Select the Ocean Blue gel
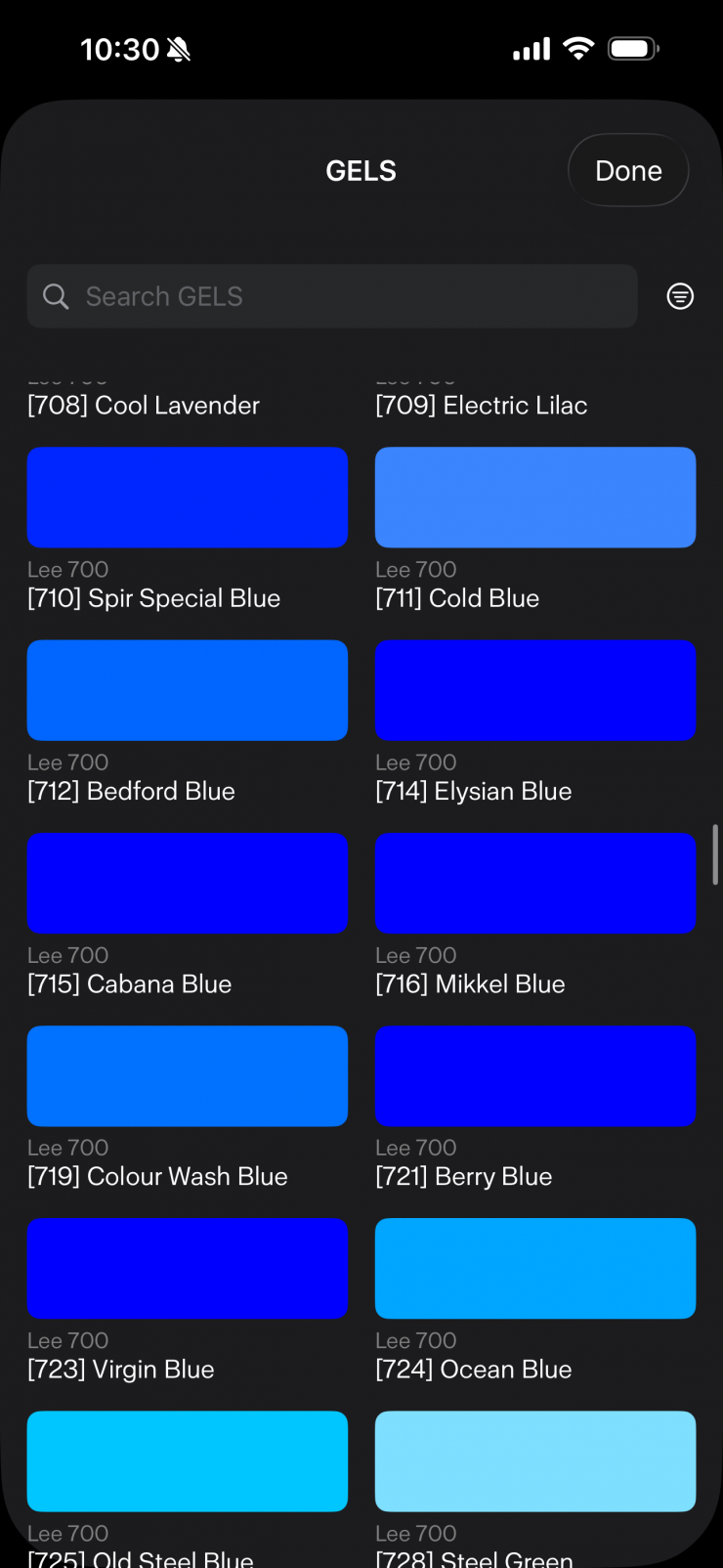This screenshot has width=723, height=1568. pos(535,1268)
